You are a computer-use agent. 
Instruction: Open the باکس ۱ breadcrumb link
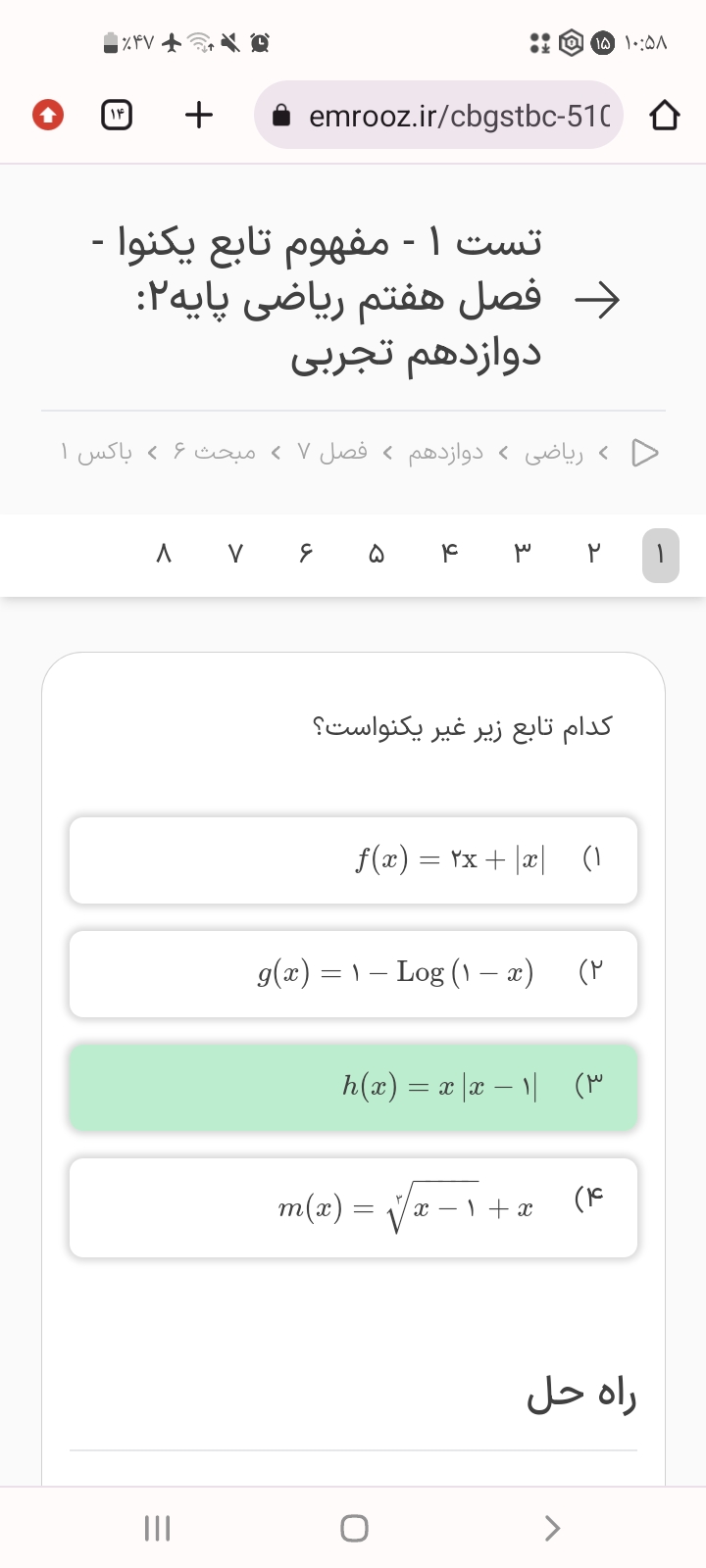96,452
